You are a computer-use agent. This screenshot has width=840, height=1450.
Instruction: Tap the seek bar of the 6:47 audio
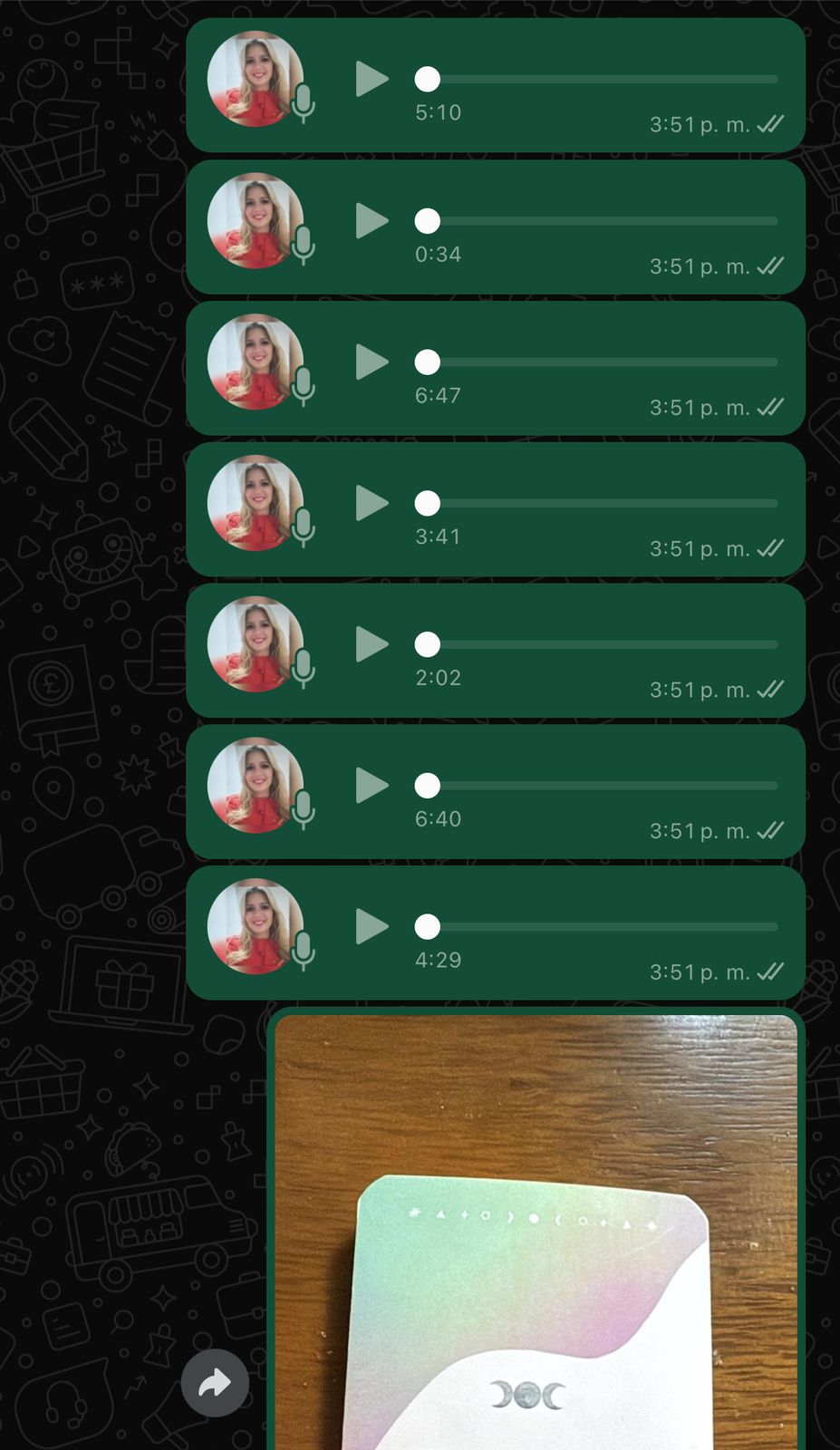point(598,362)
